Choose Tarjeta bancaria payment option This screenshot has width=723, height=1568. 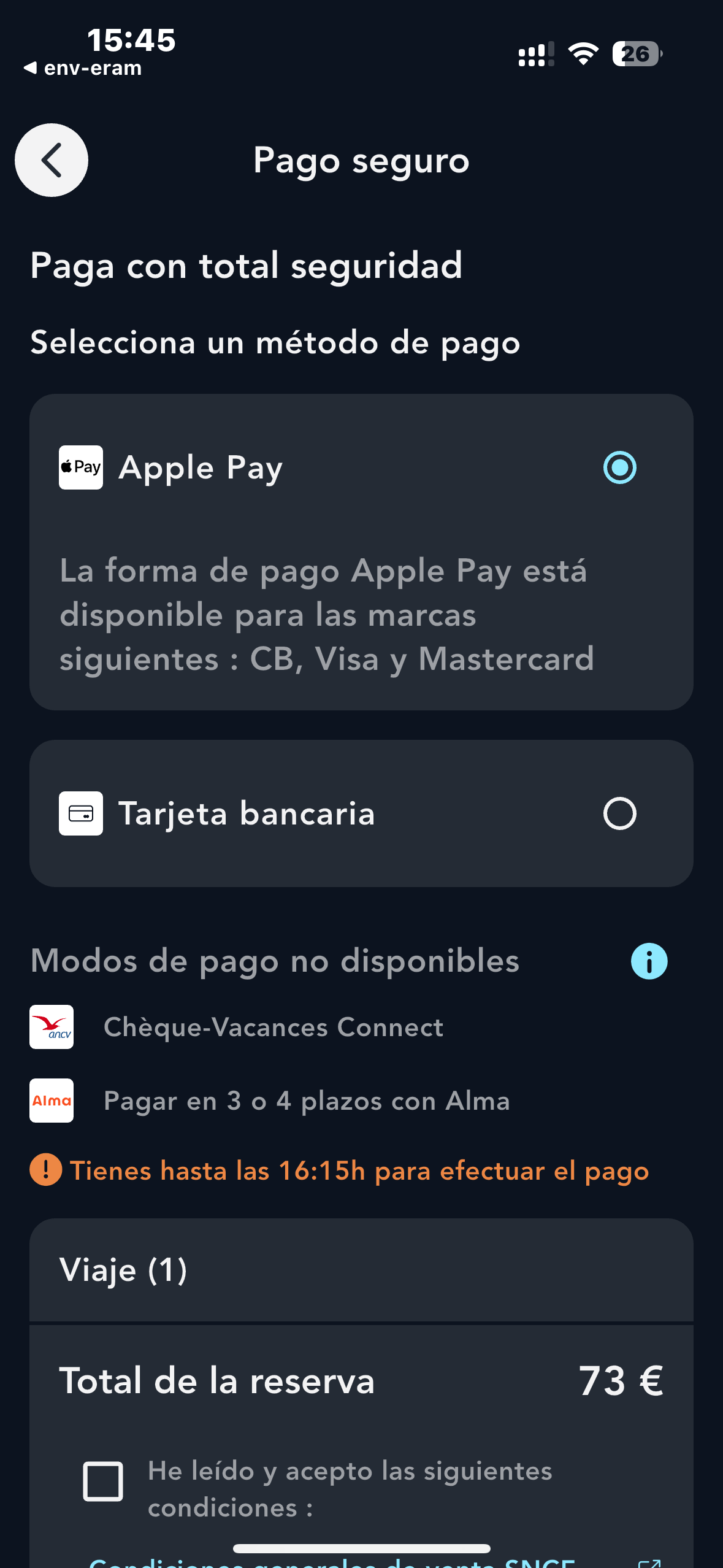619,813
